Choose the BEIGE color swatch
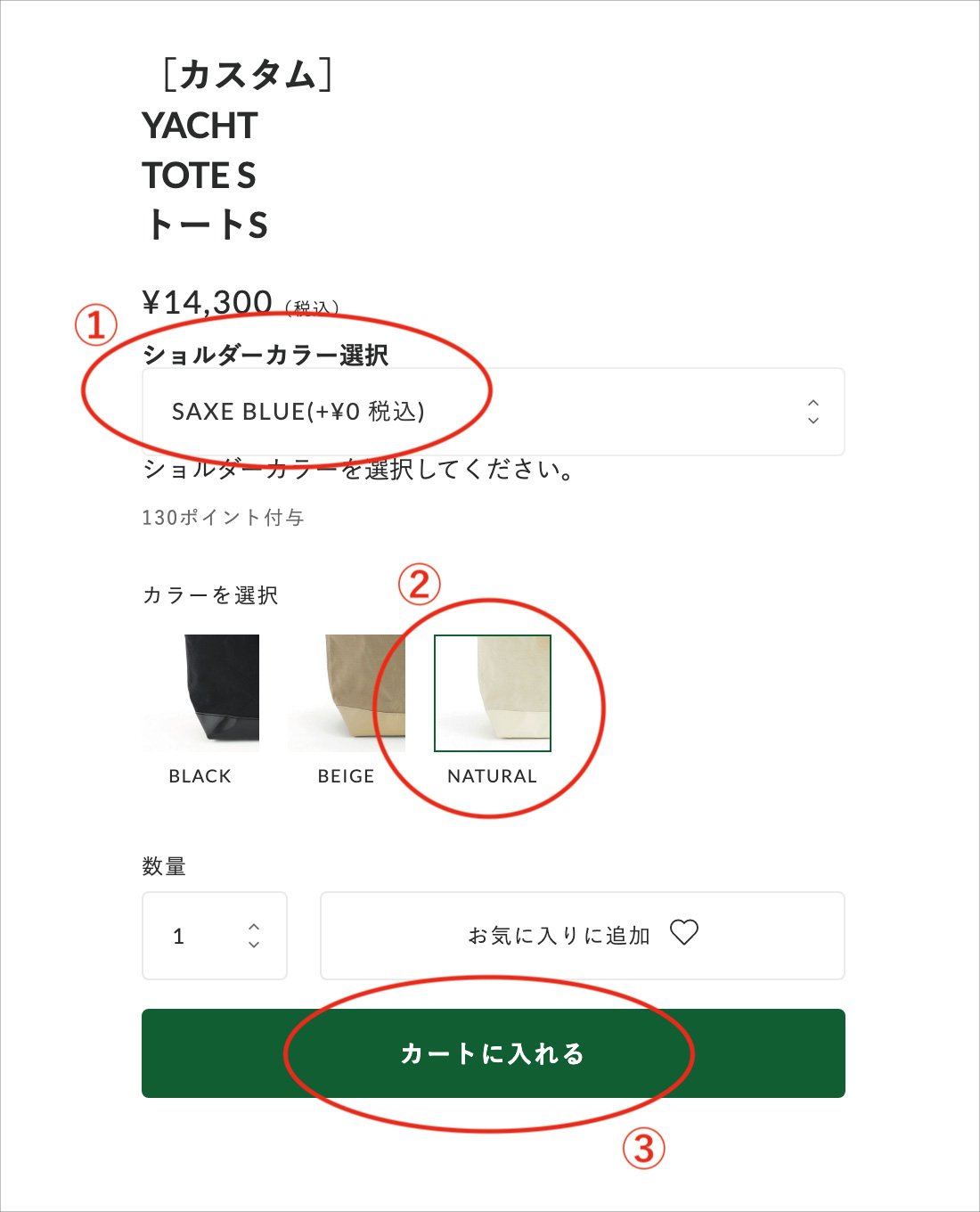980x1212 pixels. [x=347, y=692]
